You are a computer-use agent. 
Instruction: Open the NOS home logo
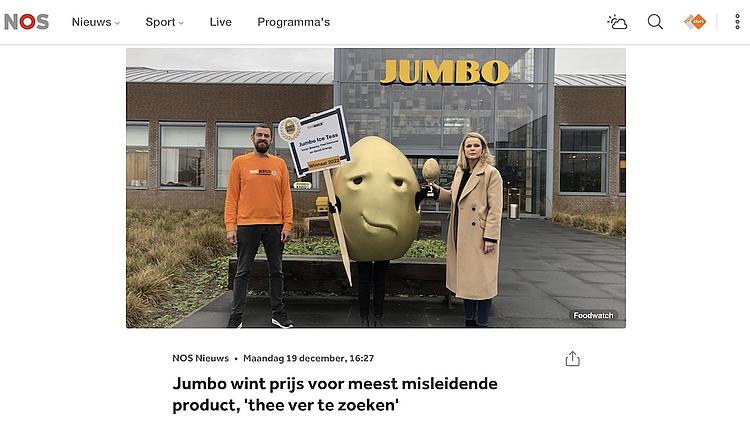[27, 22]
